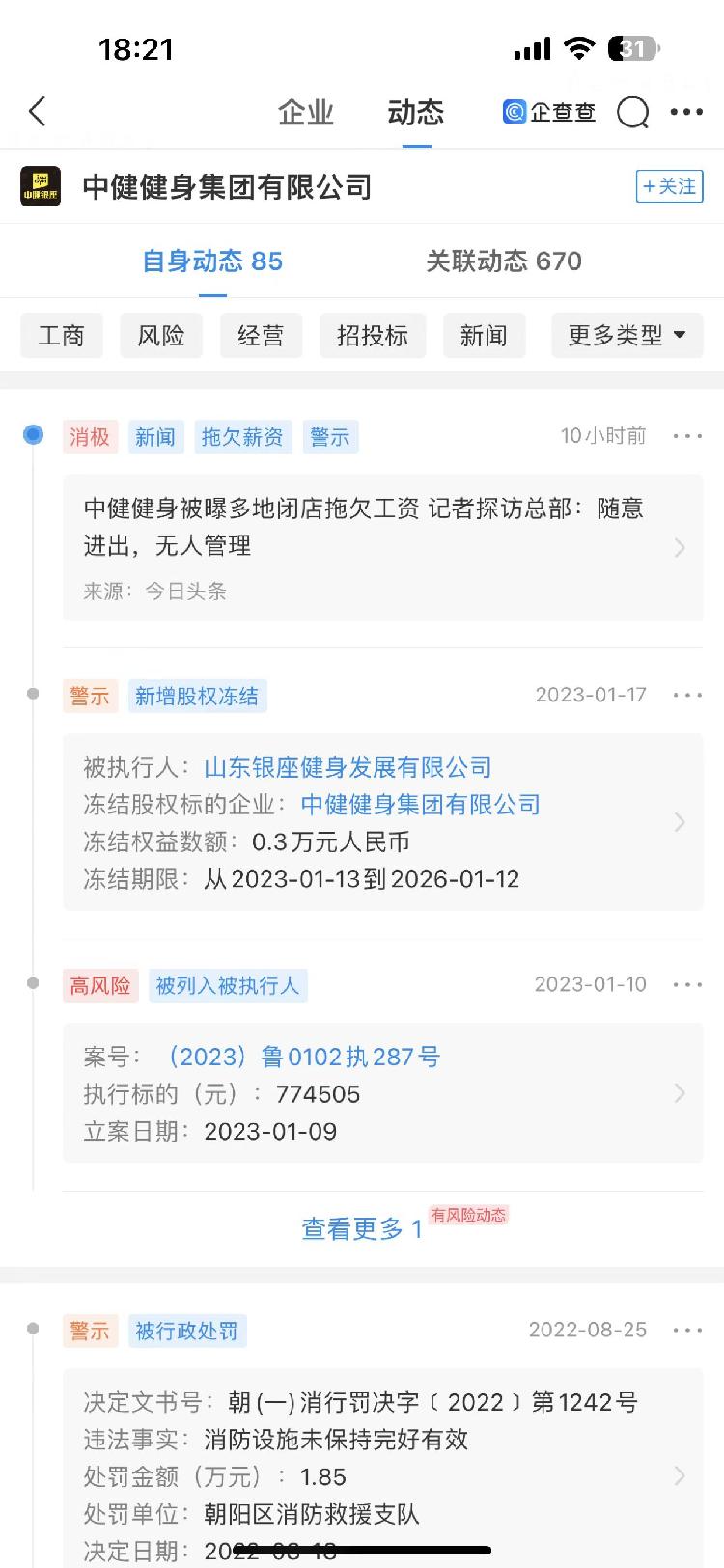Select the 自身动态 85 tab
Viewport: 724px width, 1568px height.
[x=212, y=261]
